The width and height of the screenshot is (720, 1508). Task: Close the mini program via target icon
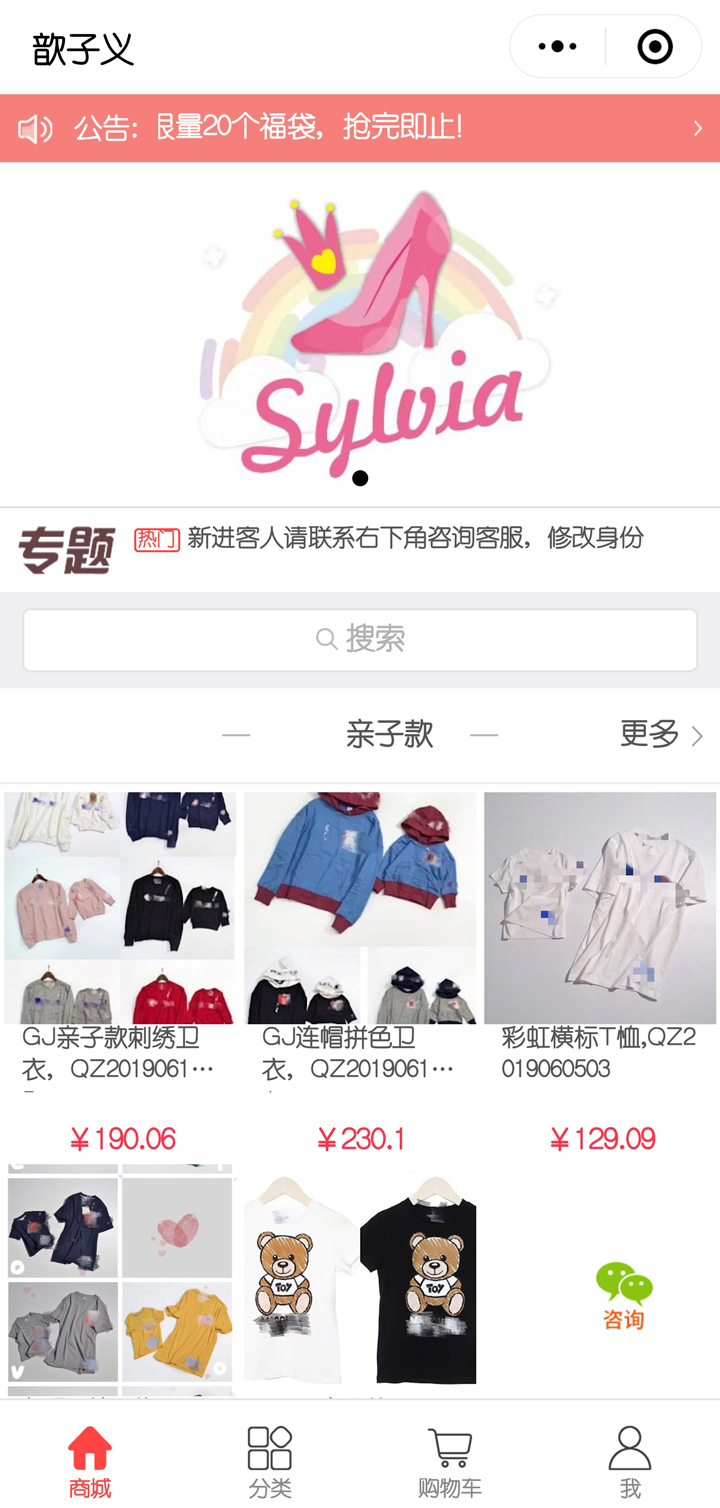click(655, 47)
